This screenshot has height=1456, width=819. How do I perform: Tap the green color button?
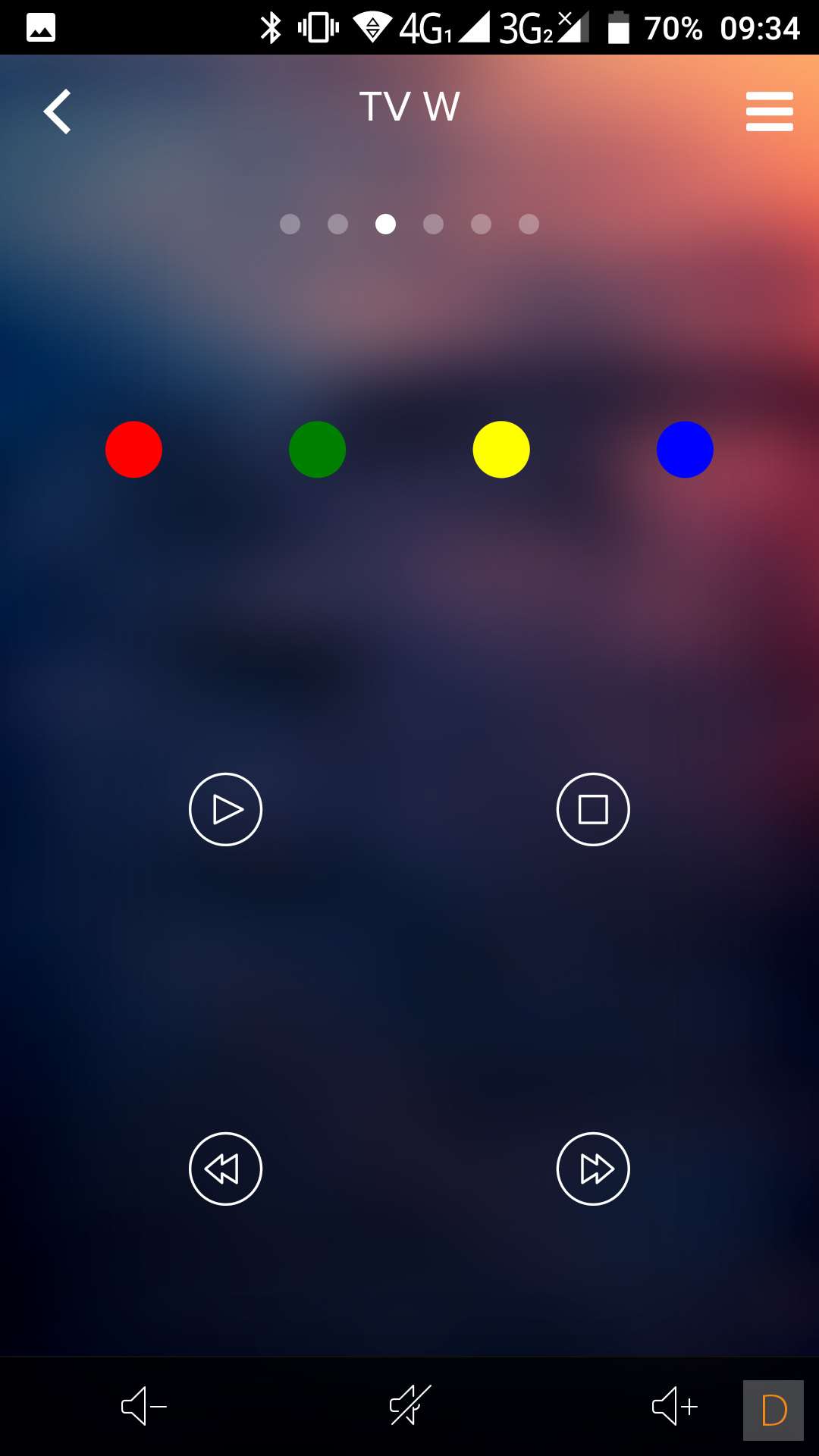pyautogui.click(x=317, y=450)
